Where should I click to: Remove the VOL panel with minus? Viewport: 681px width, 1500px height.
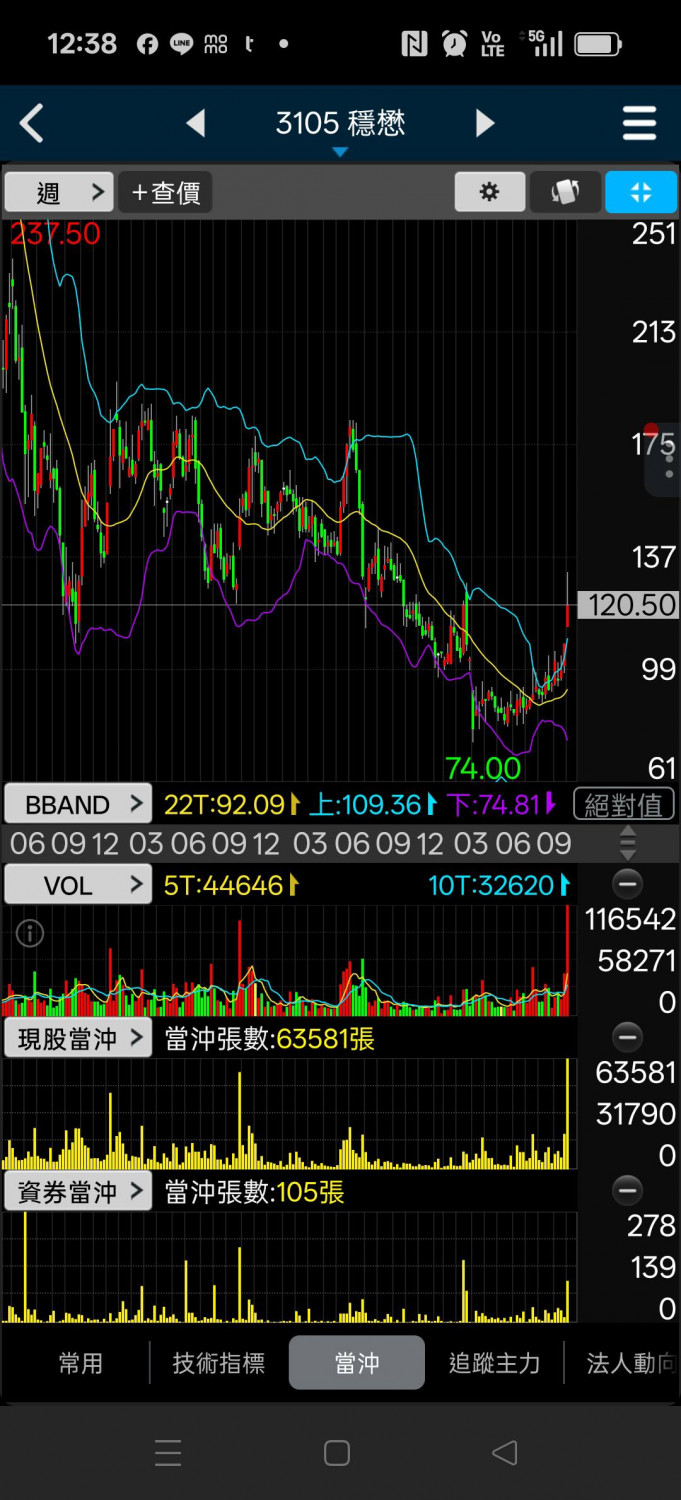[627, 884]
